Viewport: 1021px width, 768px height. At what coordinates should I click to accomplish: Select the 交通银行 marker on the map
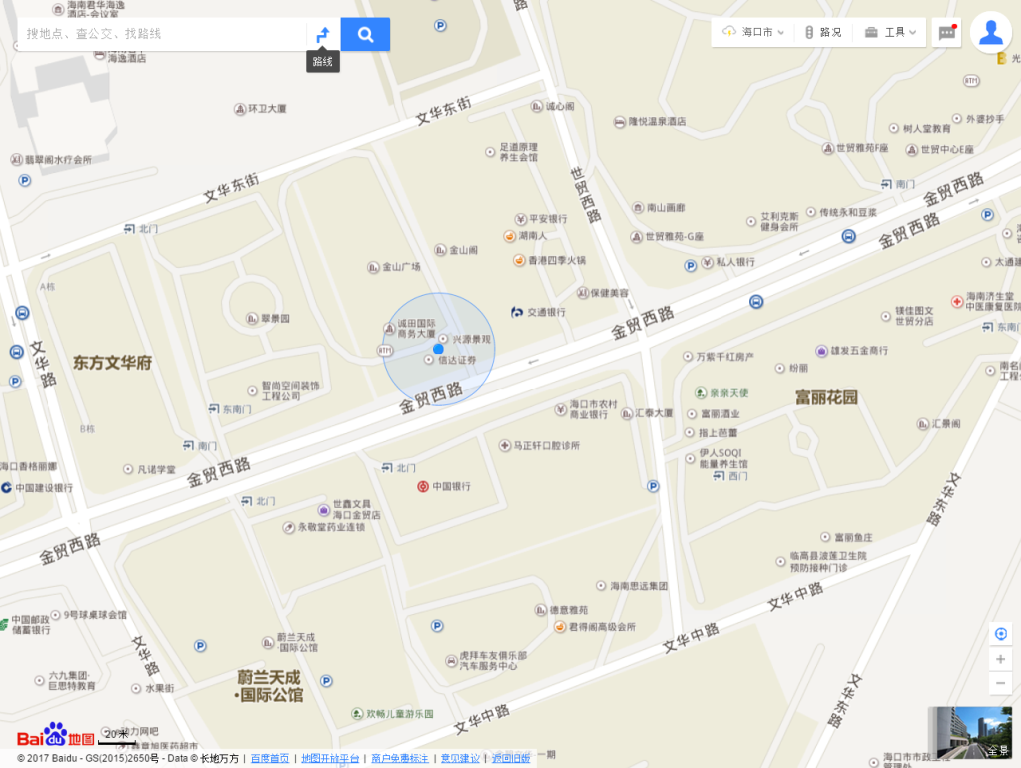click(x=517, y=312)
